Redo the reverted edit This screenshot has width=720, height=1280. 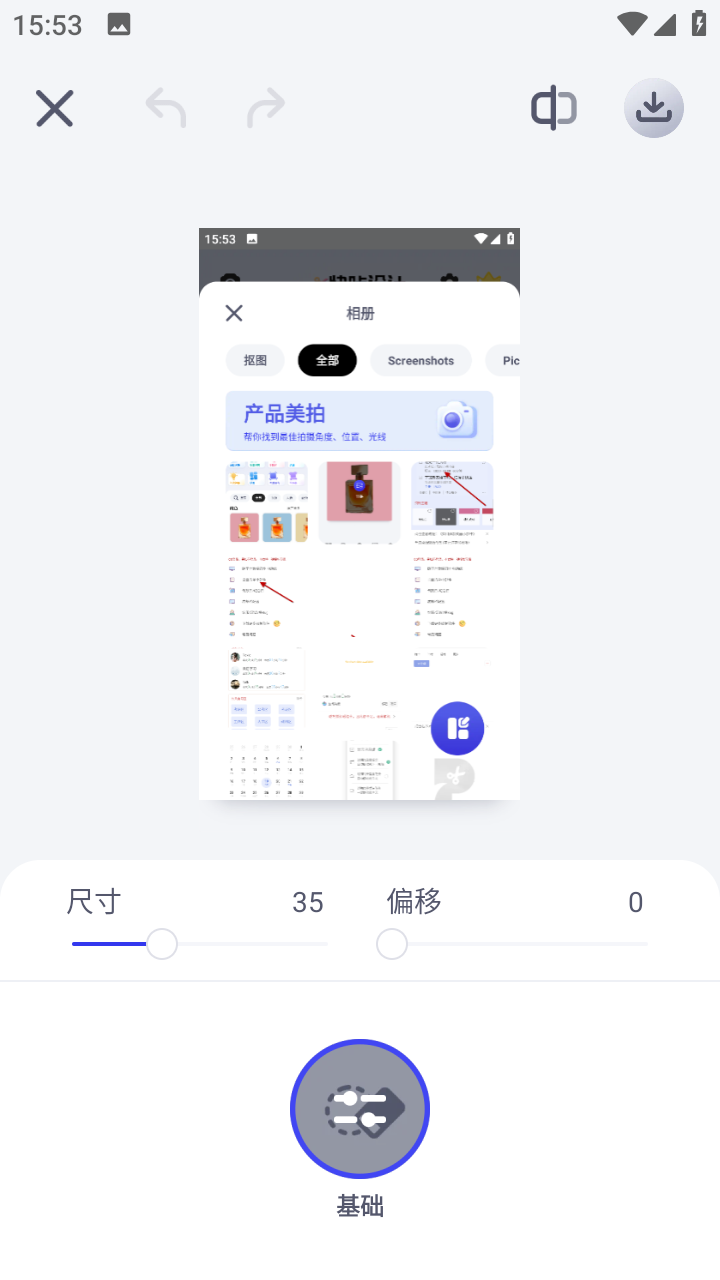pos(266,108)
